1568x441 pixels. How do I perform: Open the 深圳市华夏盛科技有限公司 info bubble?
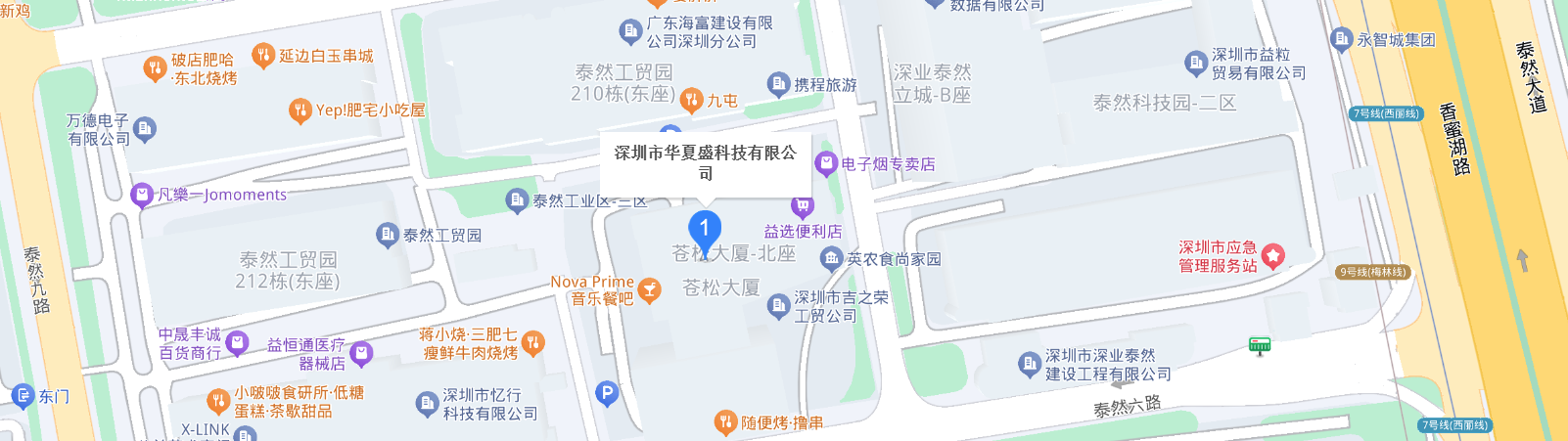706,162
